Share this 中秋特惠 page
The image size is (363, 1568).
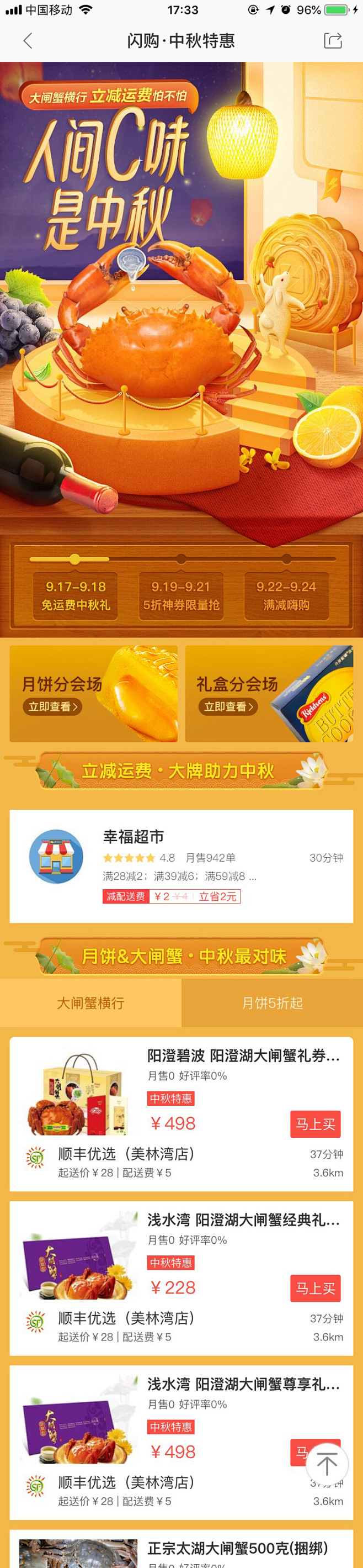point(333,41)
